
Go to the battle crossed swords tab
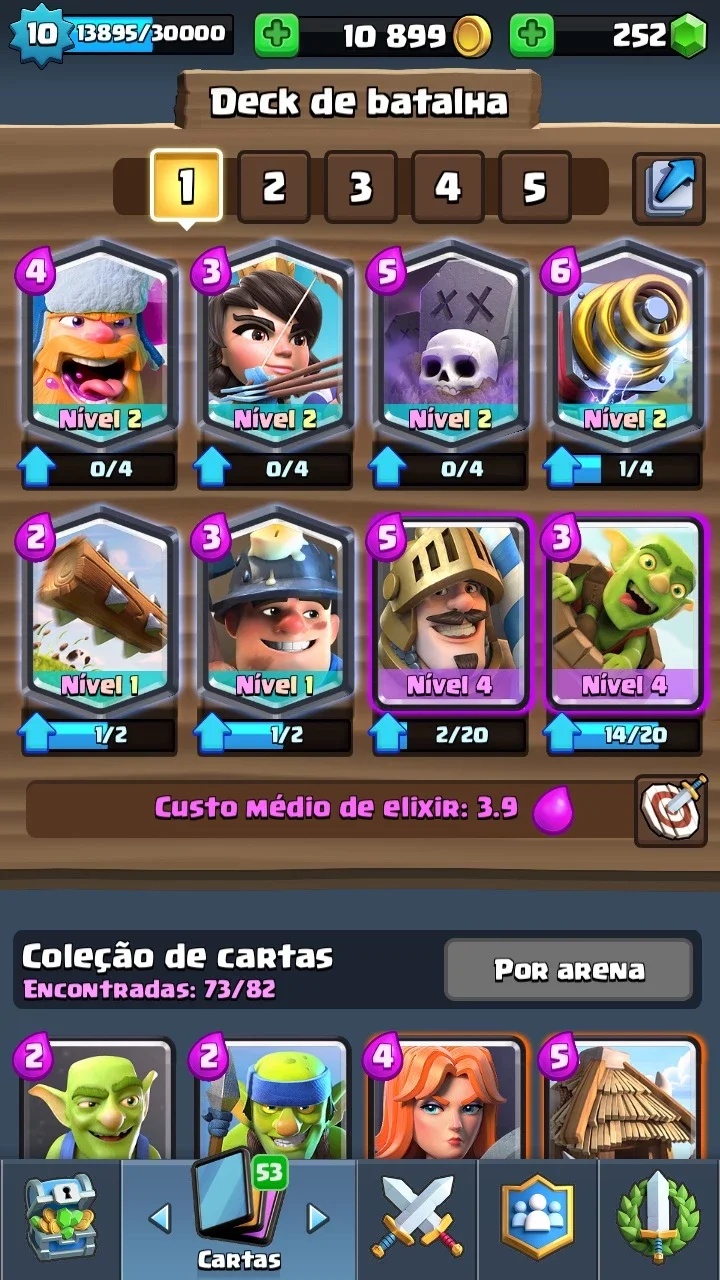tap(417, 1219)
